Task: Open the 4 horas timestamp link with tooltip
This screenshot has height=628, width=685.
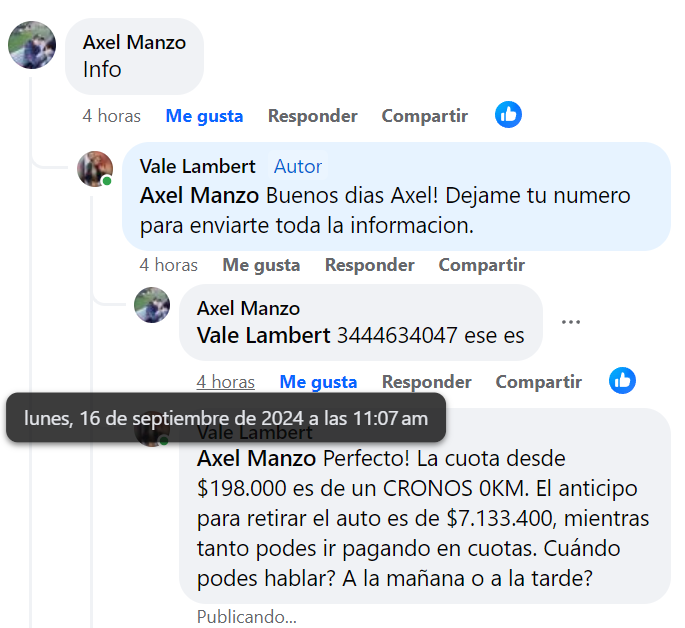Action: click(x=225, y=382)
